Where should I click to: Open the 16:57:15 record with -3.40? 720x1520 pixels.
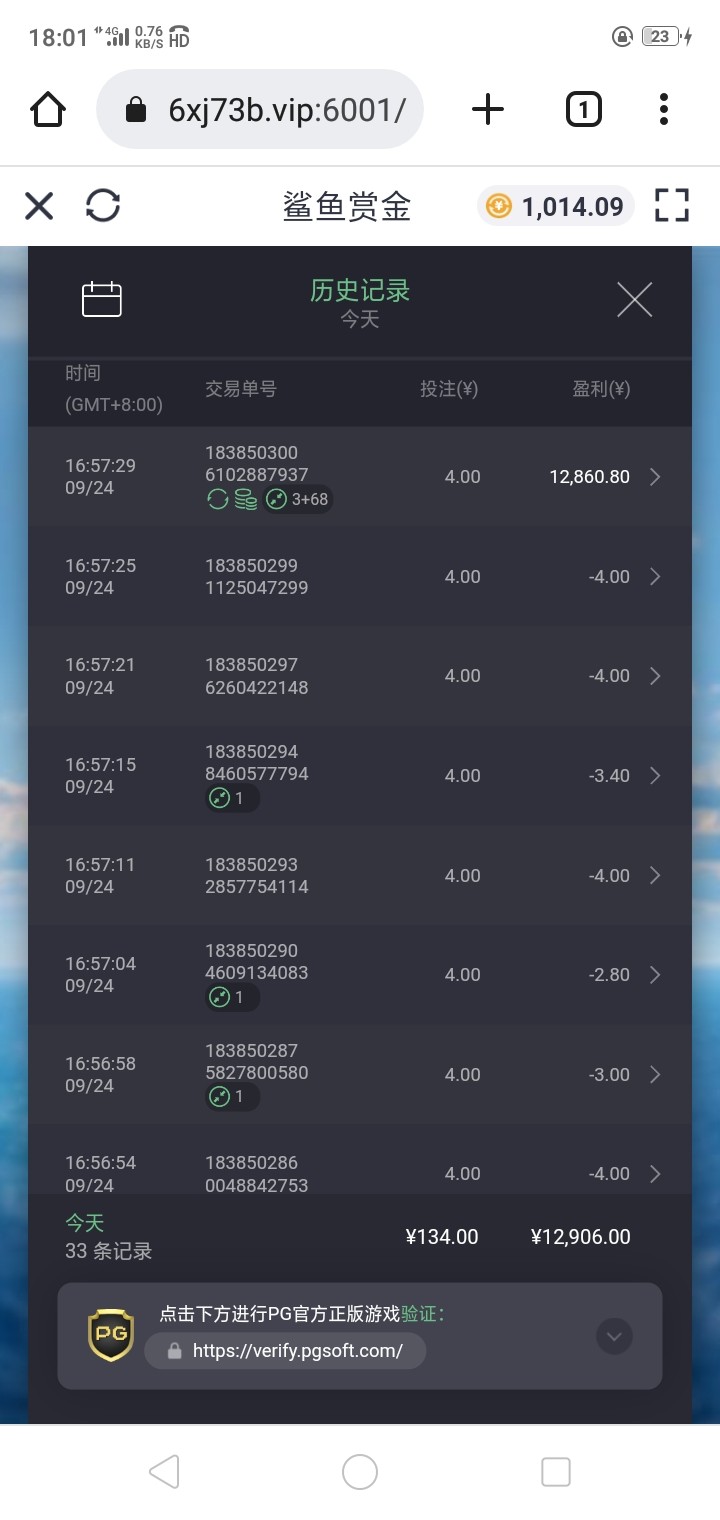point(360,775)
